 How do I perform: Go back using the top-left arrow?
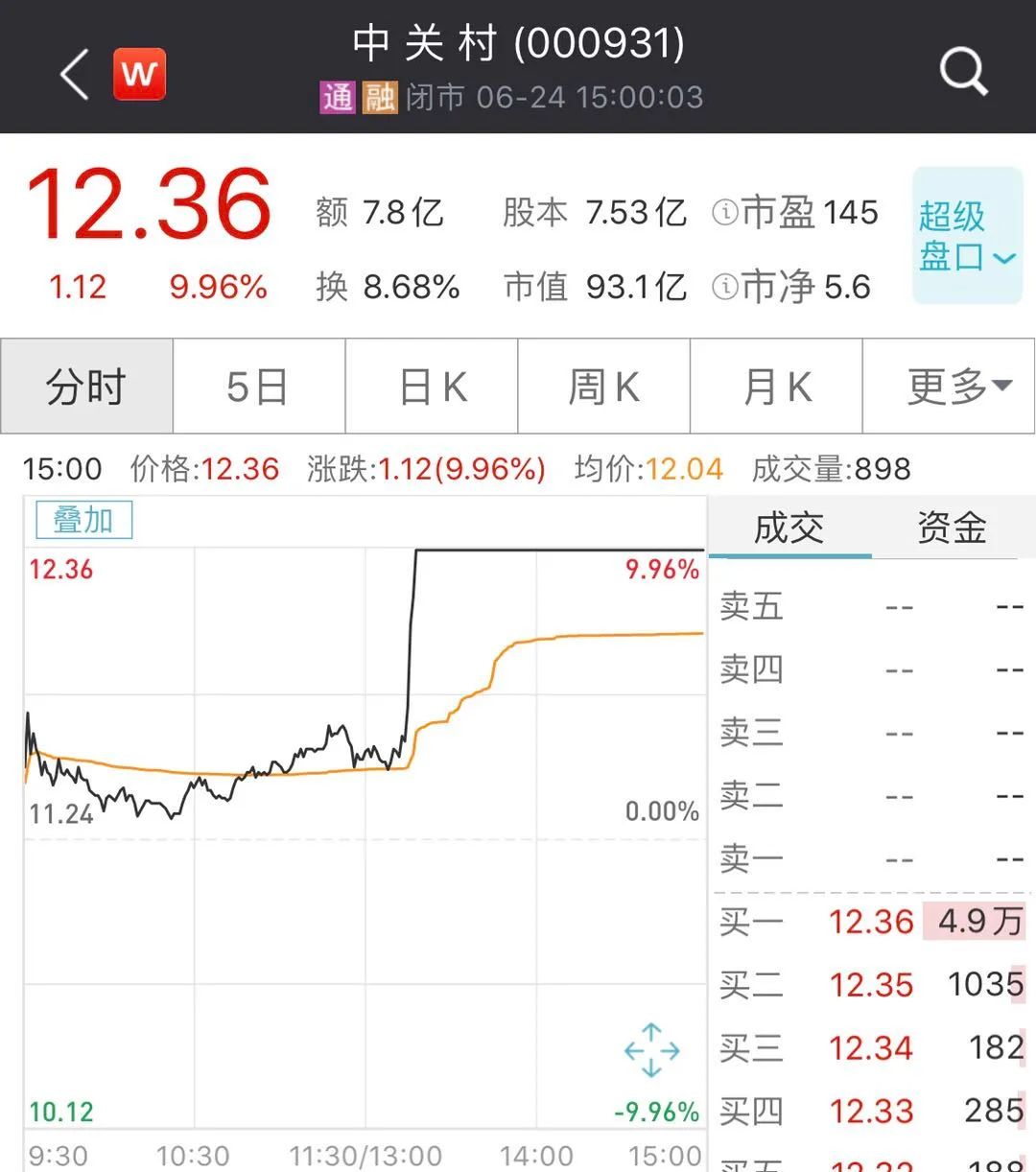click(x=75, y=74)
